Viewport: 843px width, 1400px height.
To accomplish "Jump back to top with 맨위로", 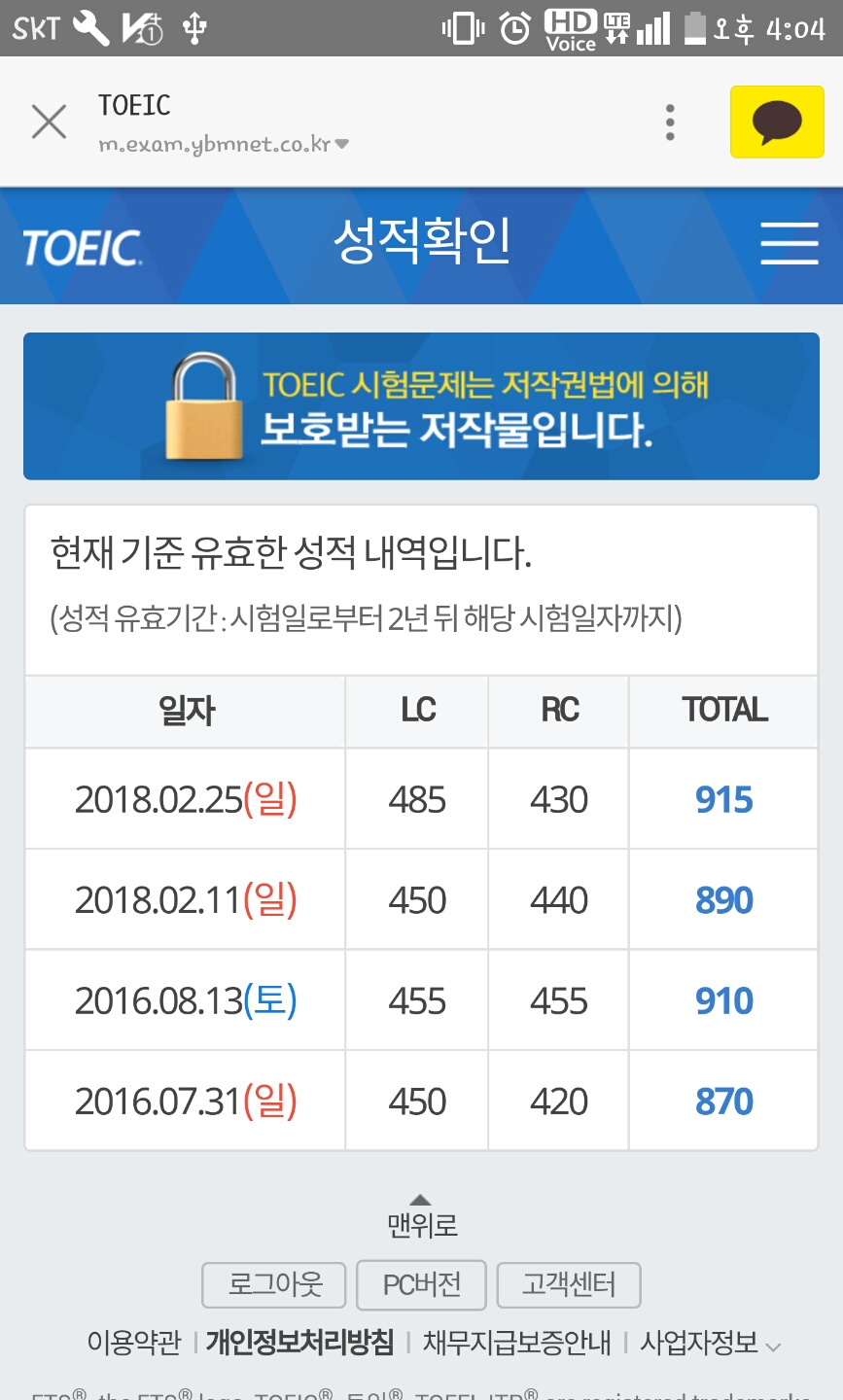I will tap(421, 1216).
